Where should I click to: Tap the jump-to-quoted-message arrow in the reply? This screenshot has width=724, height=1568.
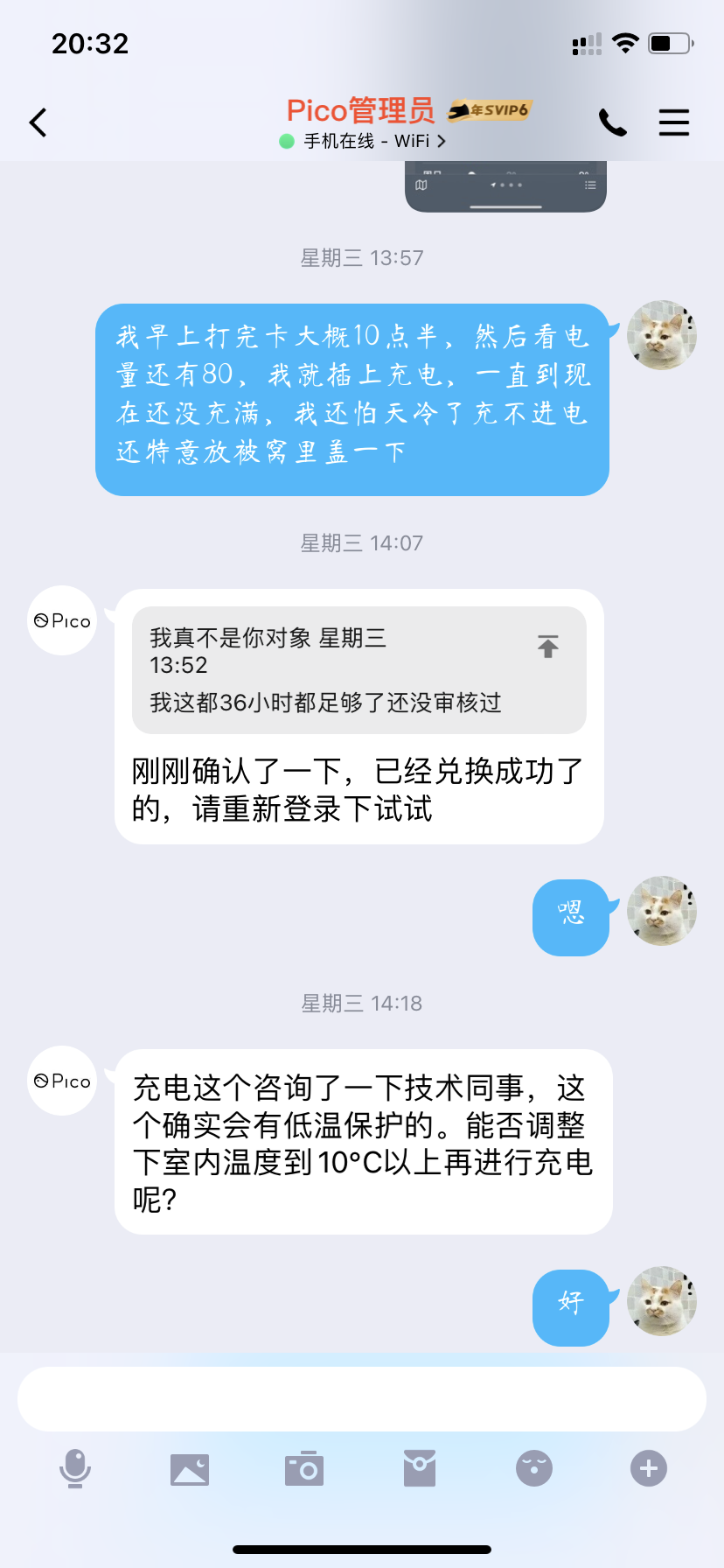point(547,646)
